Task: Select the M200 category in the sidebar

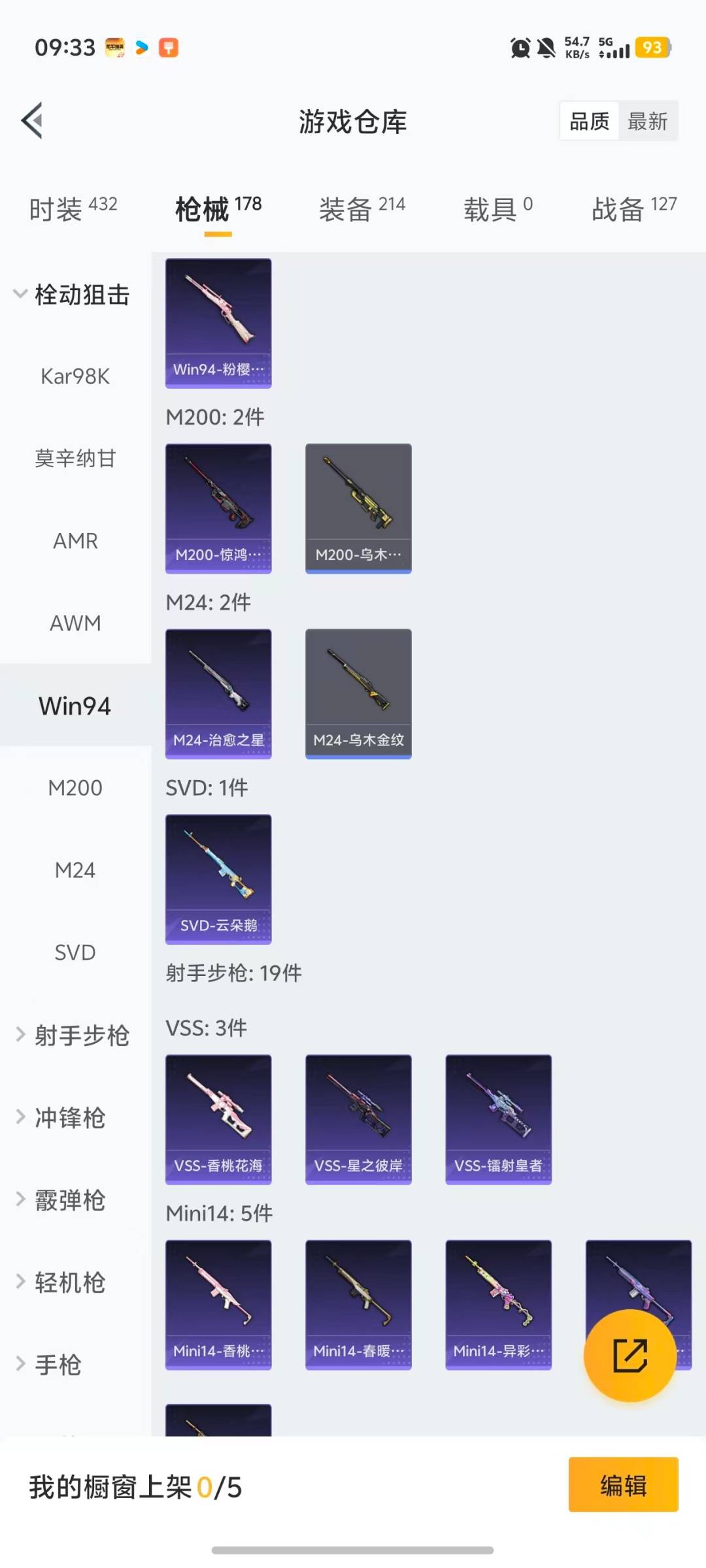Action: pos(75,788)
